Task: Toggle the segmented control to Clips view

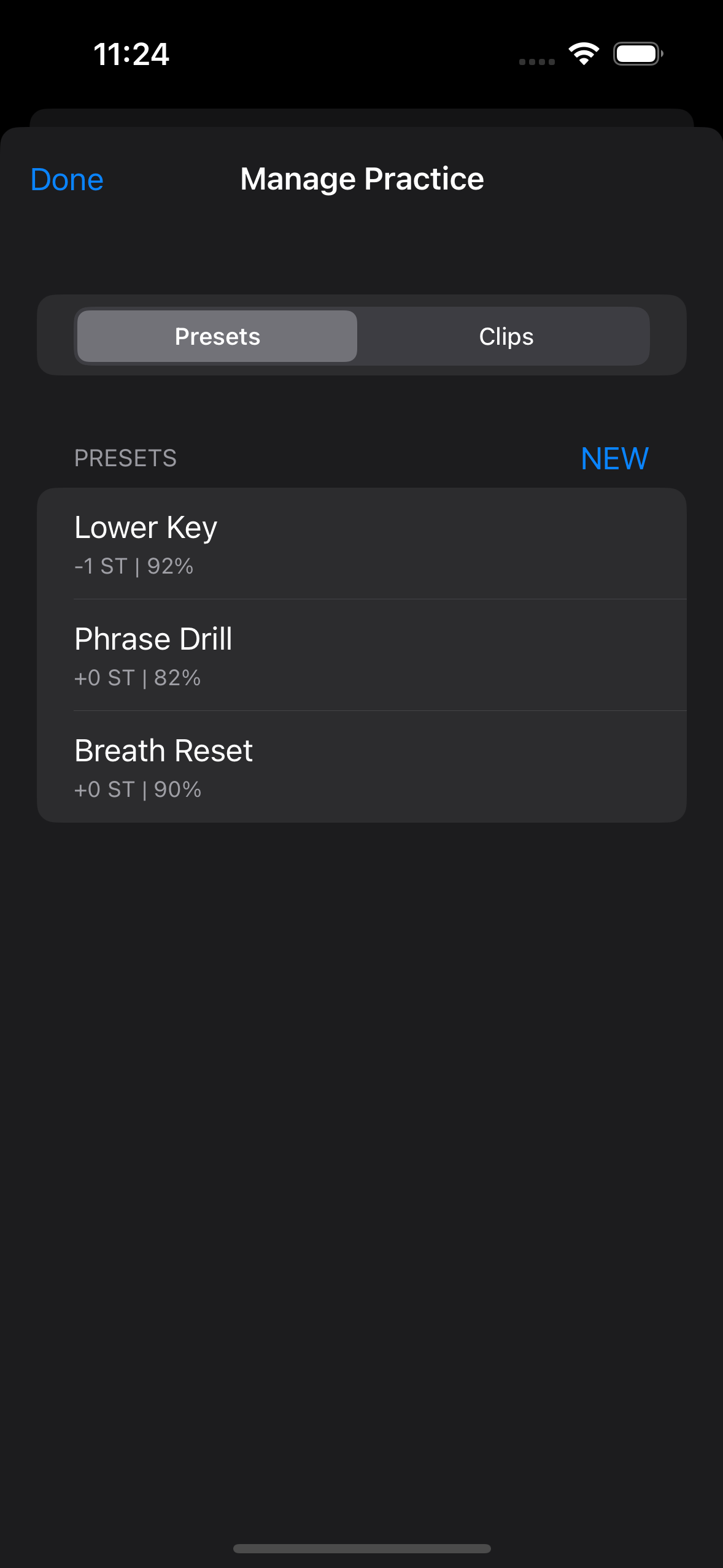Action: click(x=505, y=336)
